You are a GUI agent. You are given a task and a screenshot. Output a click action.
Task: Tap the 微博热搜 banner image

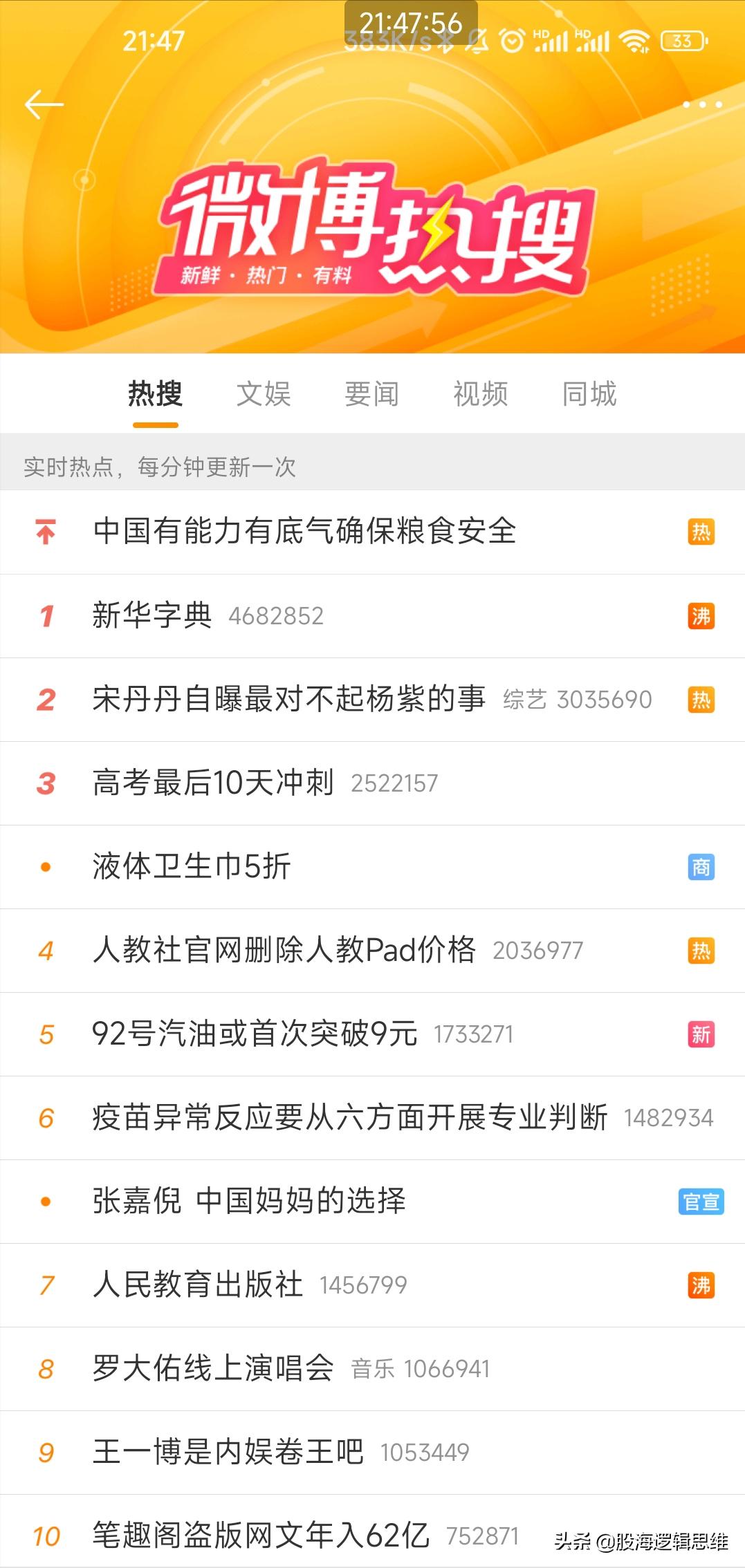pyautogui.click(x=372, y=228)
